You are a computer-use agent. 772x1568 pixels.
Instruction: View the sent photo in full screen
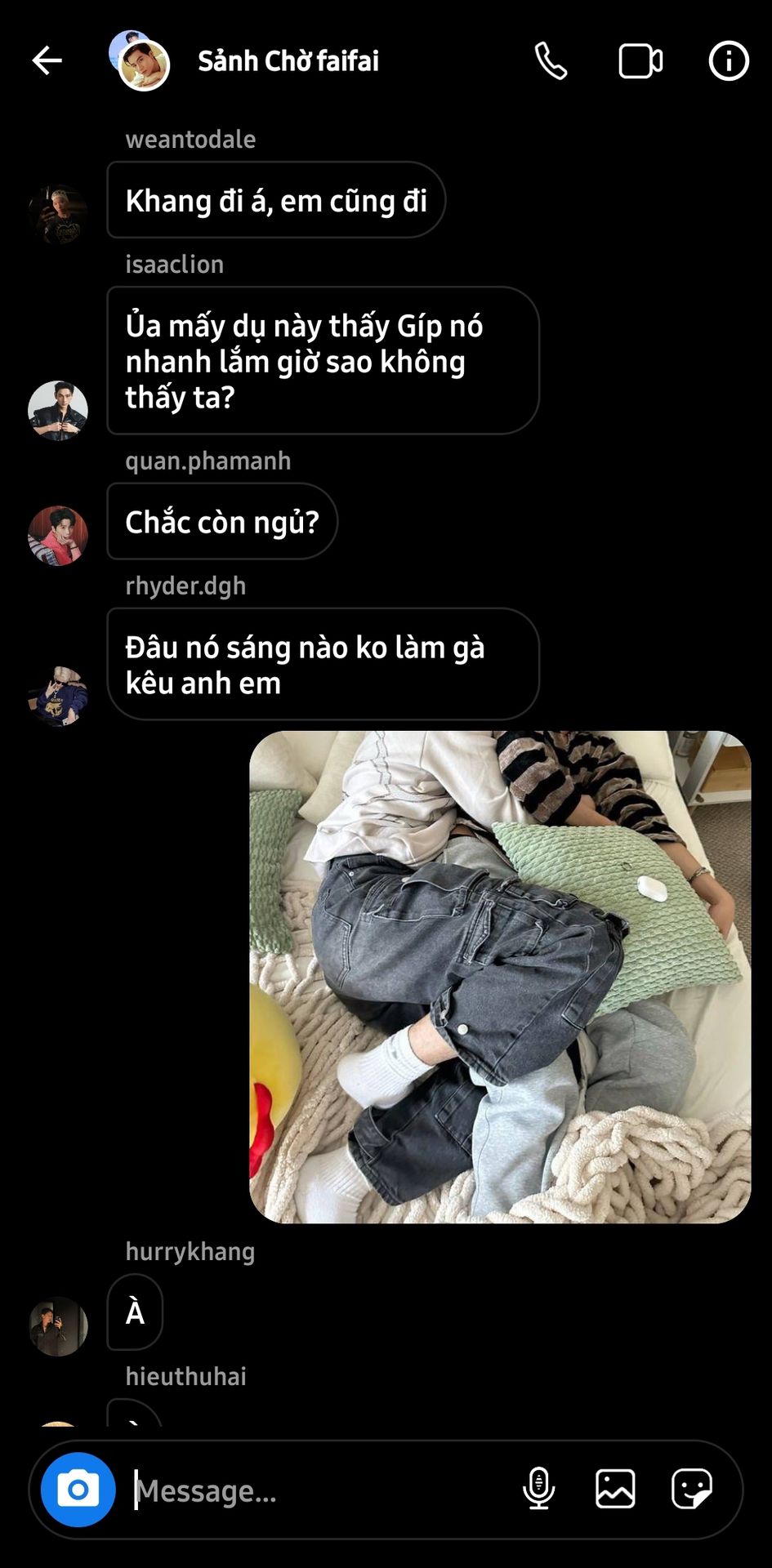coord(499,977)
